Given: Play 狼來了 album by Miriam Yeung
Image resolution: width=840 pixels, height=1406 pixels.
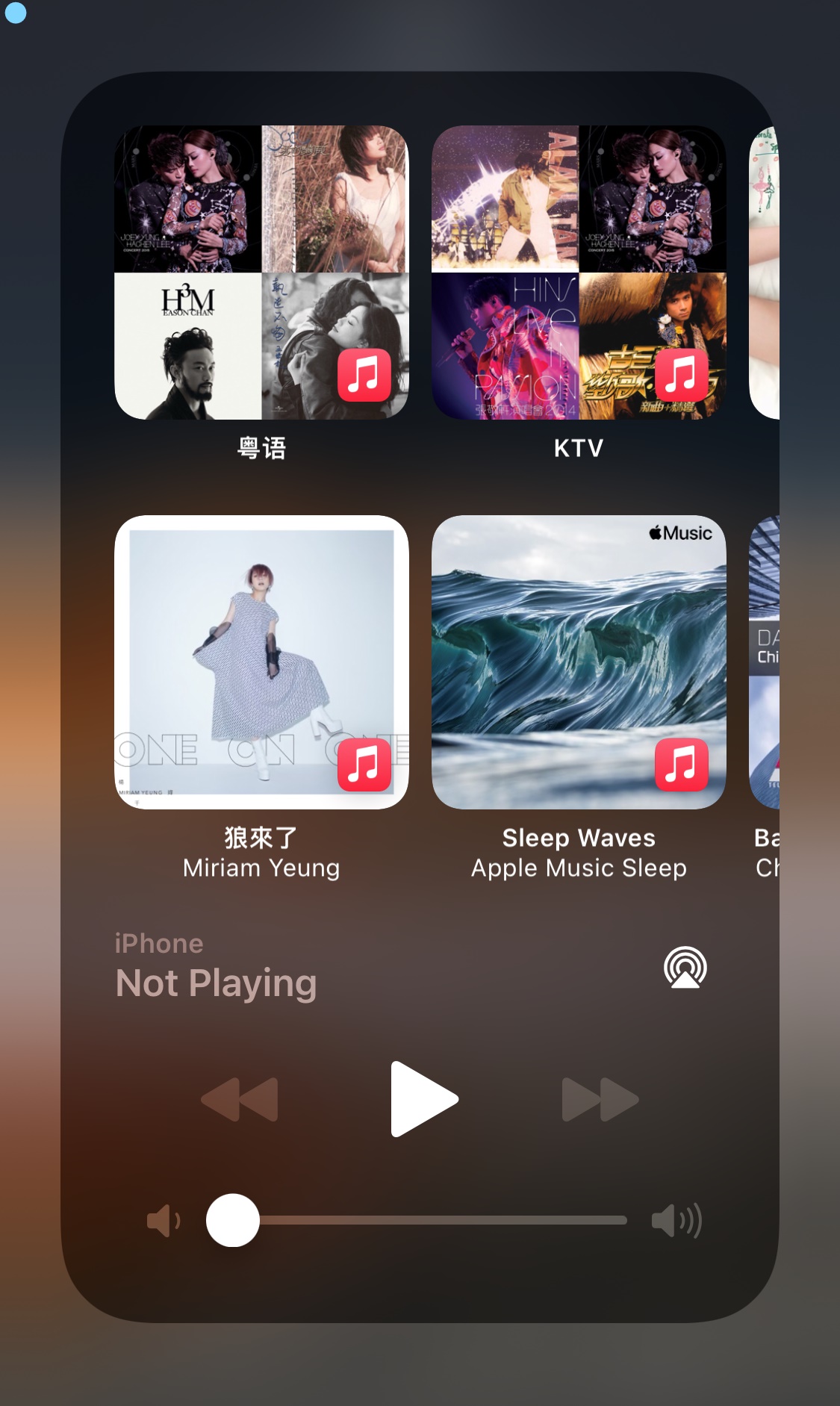Looking at the screenshot, I should [261, 662].
